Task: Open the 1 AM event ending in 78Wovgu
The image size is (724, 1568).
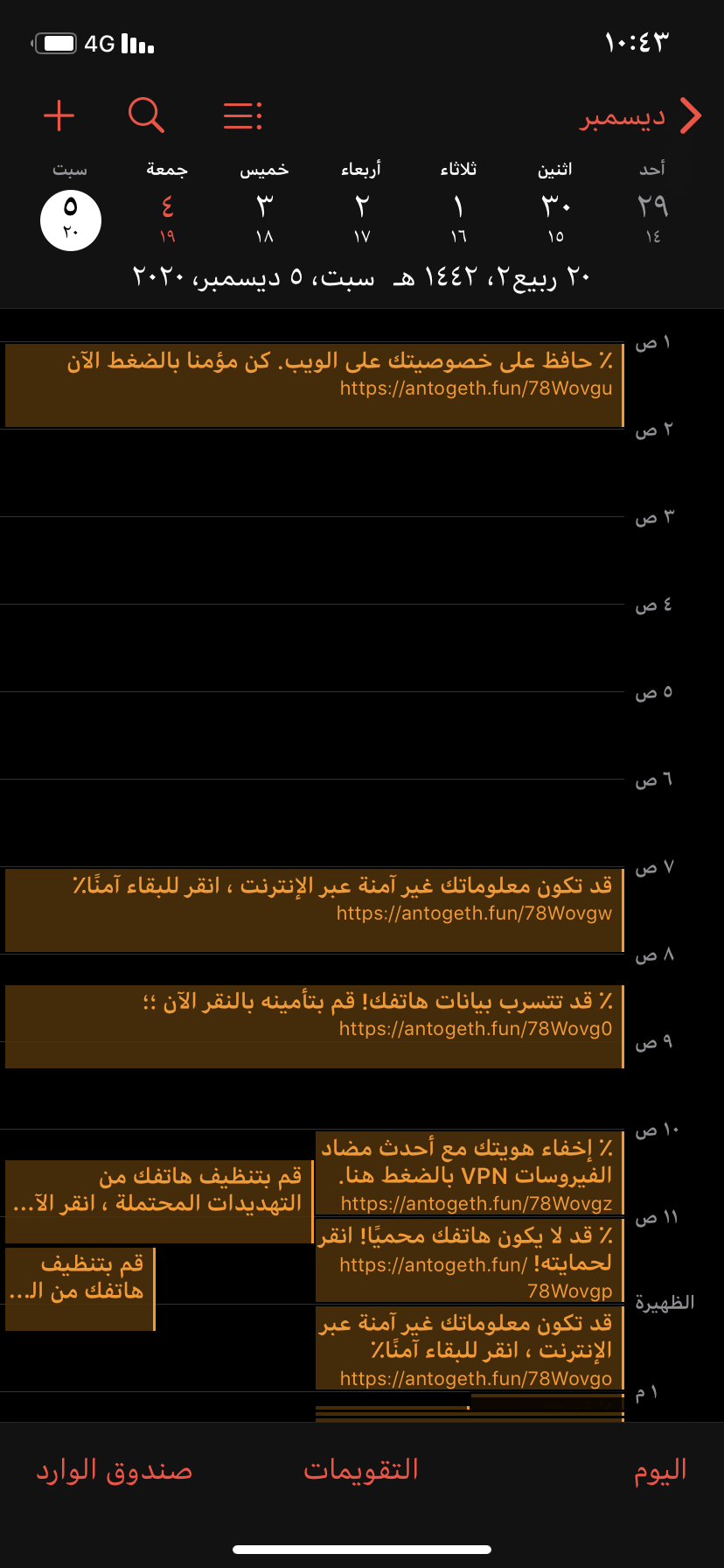Action: [x=315, y=385]
